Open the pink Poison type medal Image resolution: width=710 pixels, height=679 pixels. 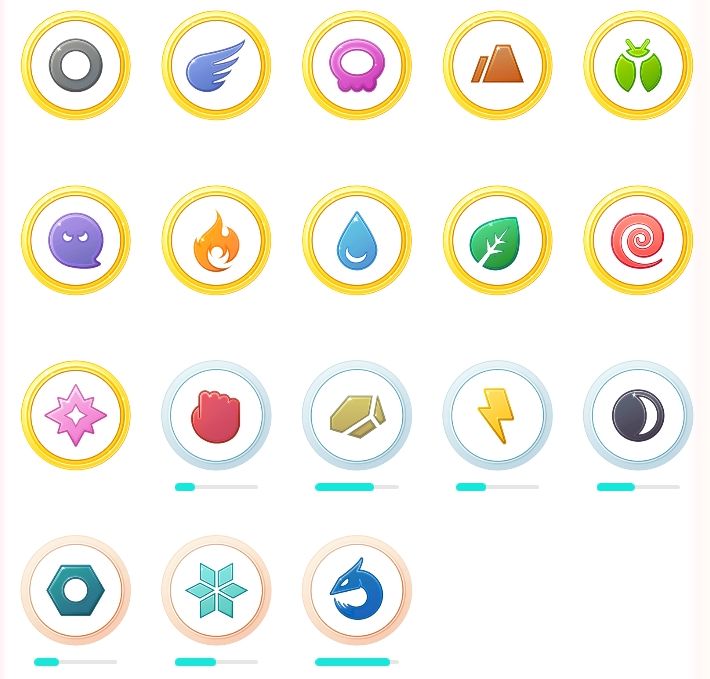pyautogui.click(x=357, y=66)
